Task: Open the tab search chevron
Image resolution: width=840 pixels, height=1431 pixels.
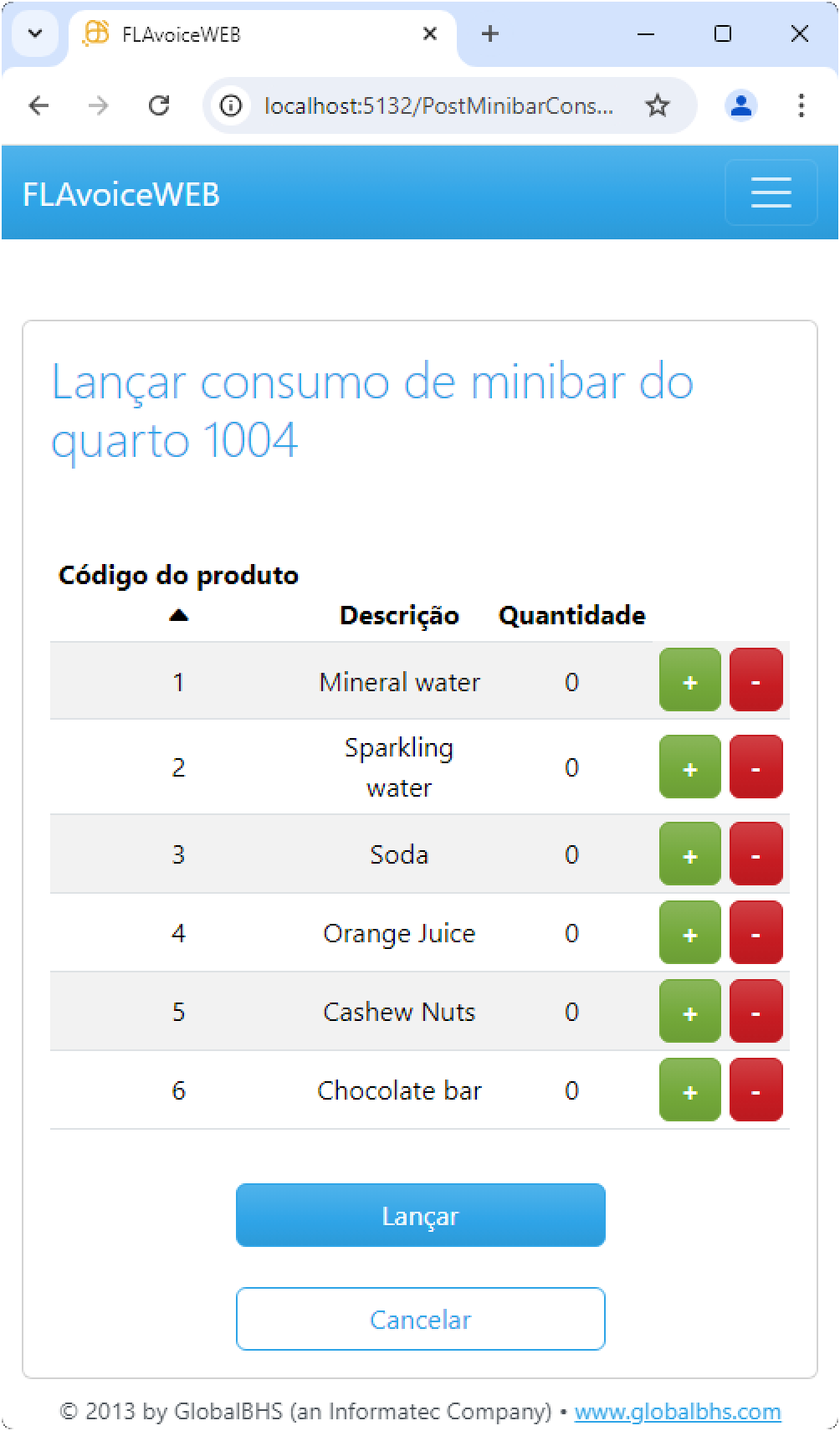Action: coord(34,33)
